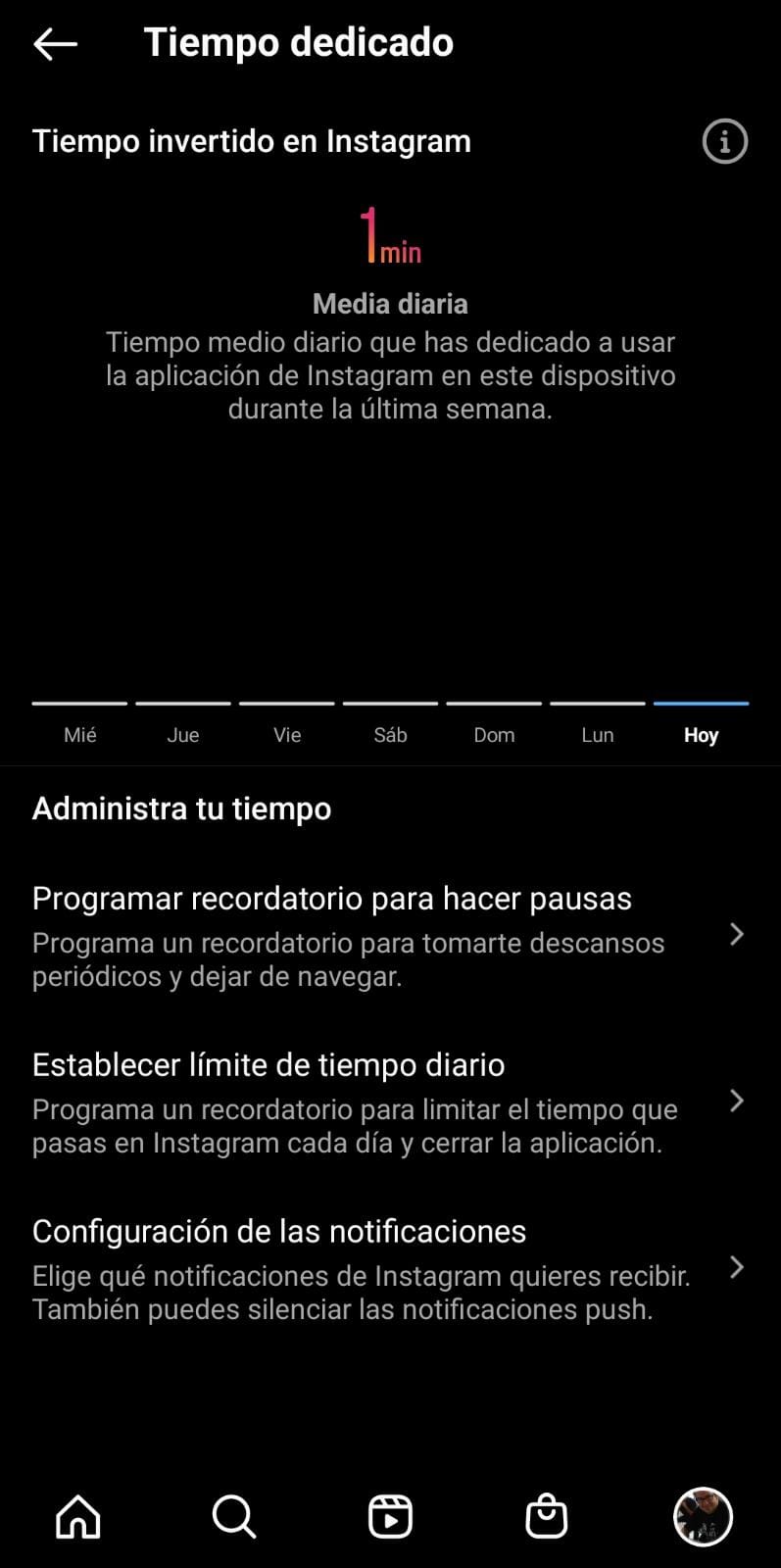This screenshot has height=1568, width=781.
Task: Switch to the Reels tab
Action: [390, 1516]
